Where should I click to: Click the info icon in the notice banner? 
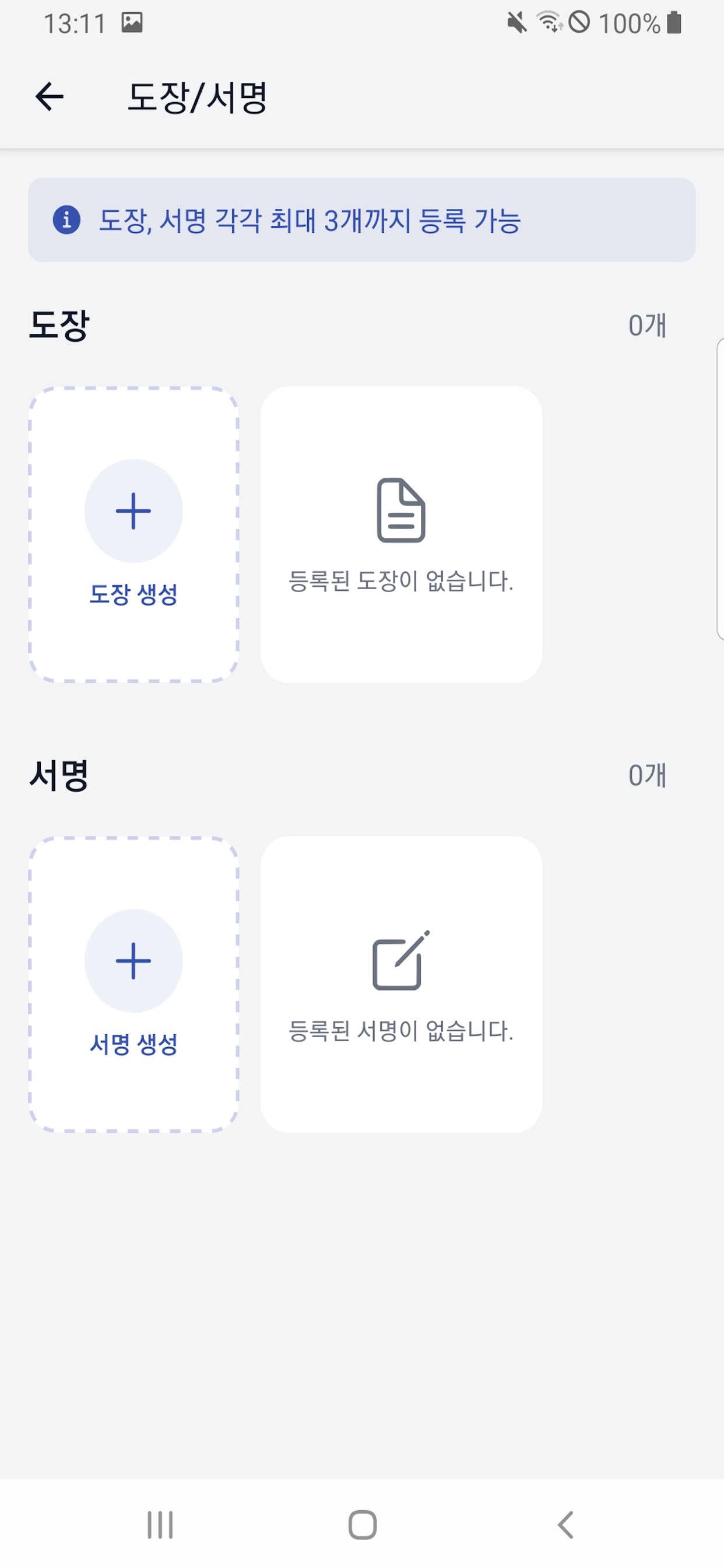(x=66, y=220)
